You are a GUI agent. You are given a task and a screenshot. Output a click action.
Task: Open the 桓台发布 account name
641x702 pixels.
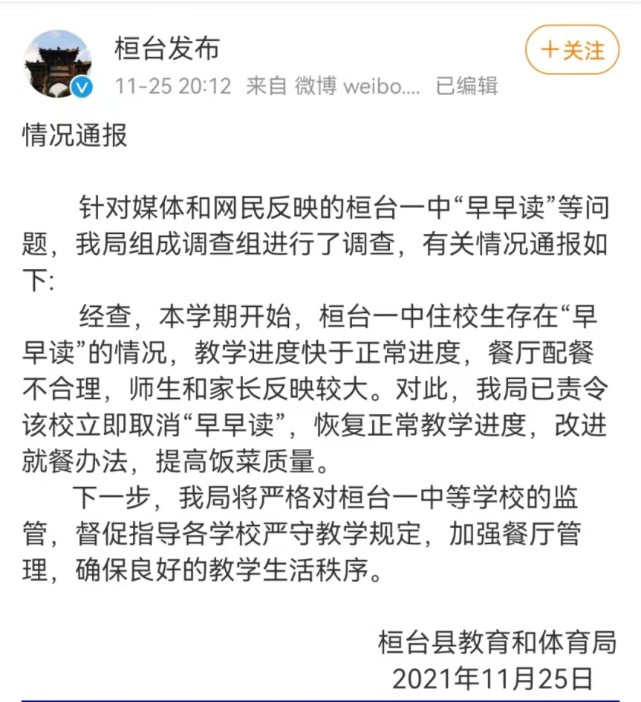click(x=164, y=47)
